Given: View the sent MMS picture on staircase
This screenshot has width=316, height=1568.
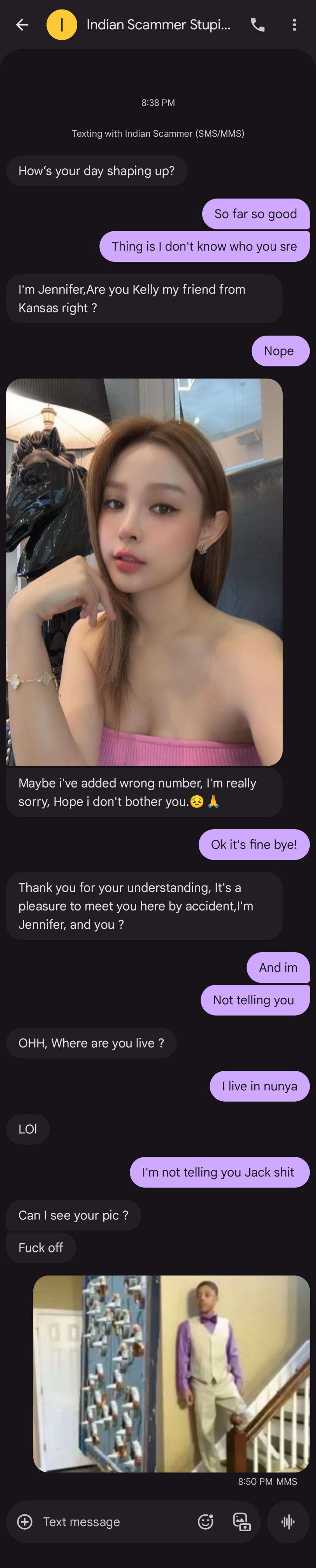Looking at the screenshot, I should (171, 1373).
